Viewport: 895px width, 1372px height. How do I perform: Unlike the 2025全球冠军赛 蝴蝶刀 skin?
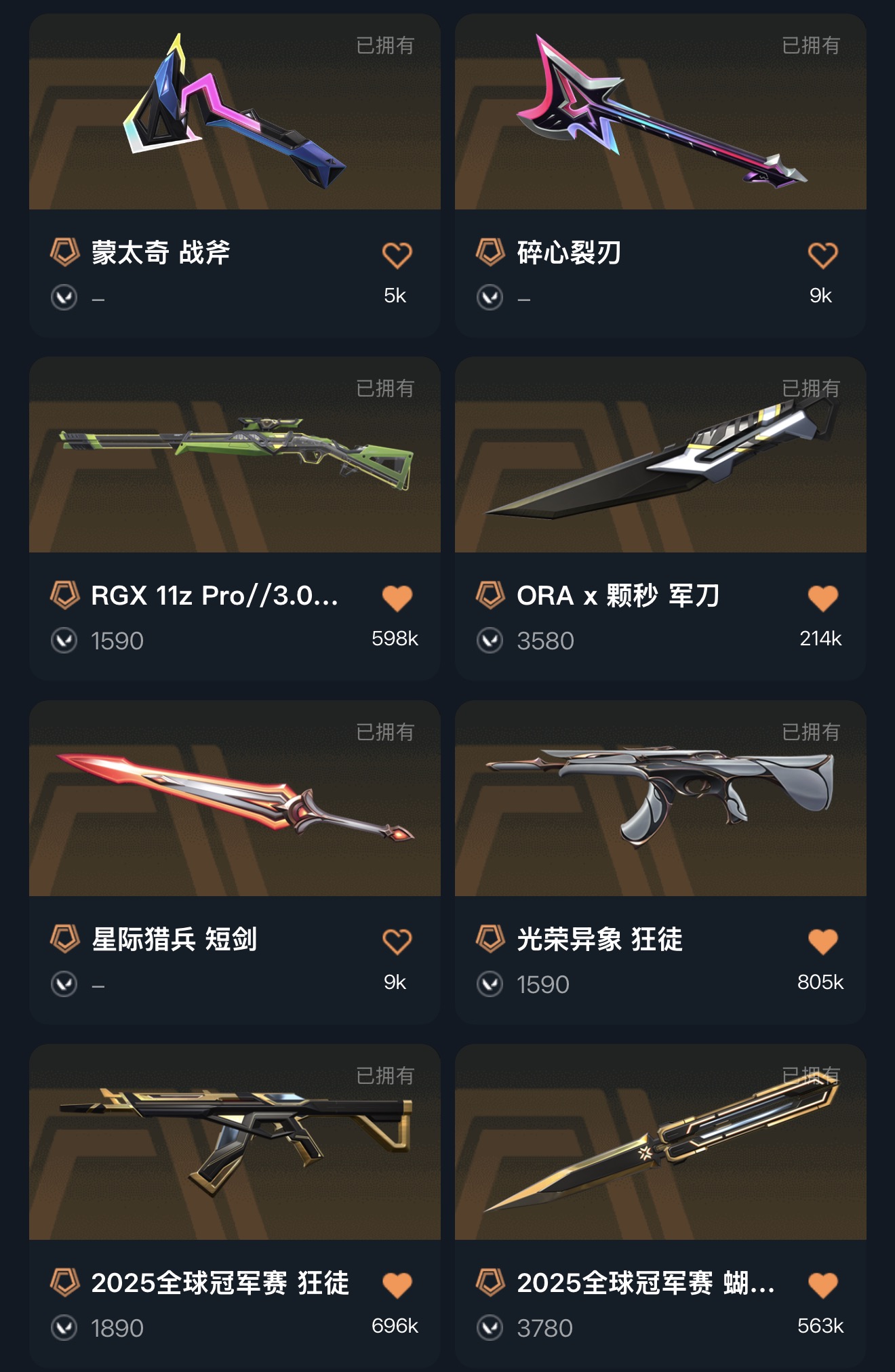click(x=822, y=1286)
